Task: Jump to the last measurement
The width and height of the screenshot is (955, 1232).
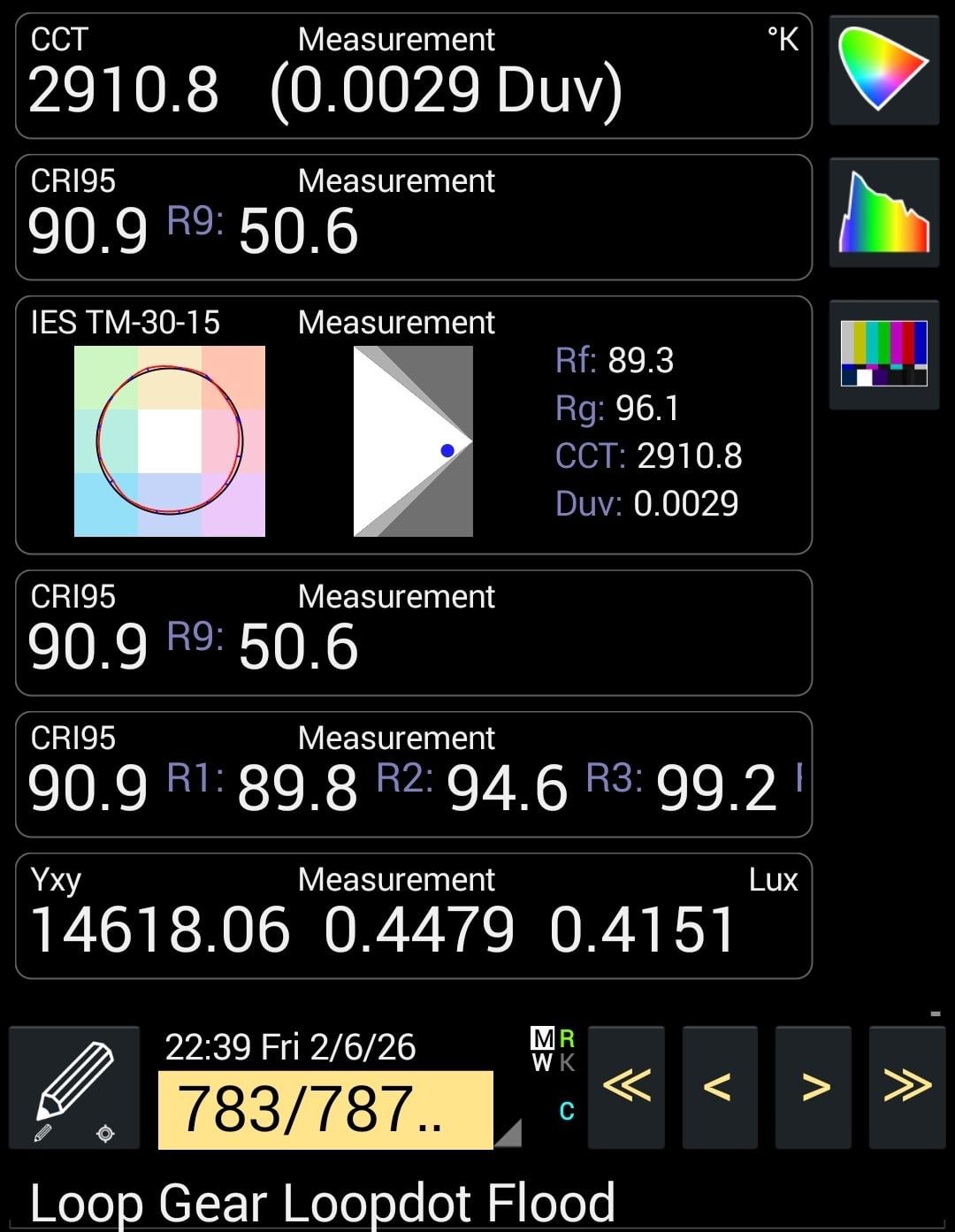Action: click(x=907, y=1087)
